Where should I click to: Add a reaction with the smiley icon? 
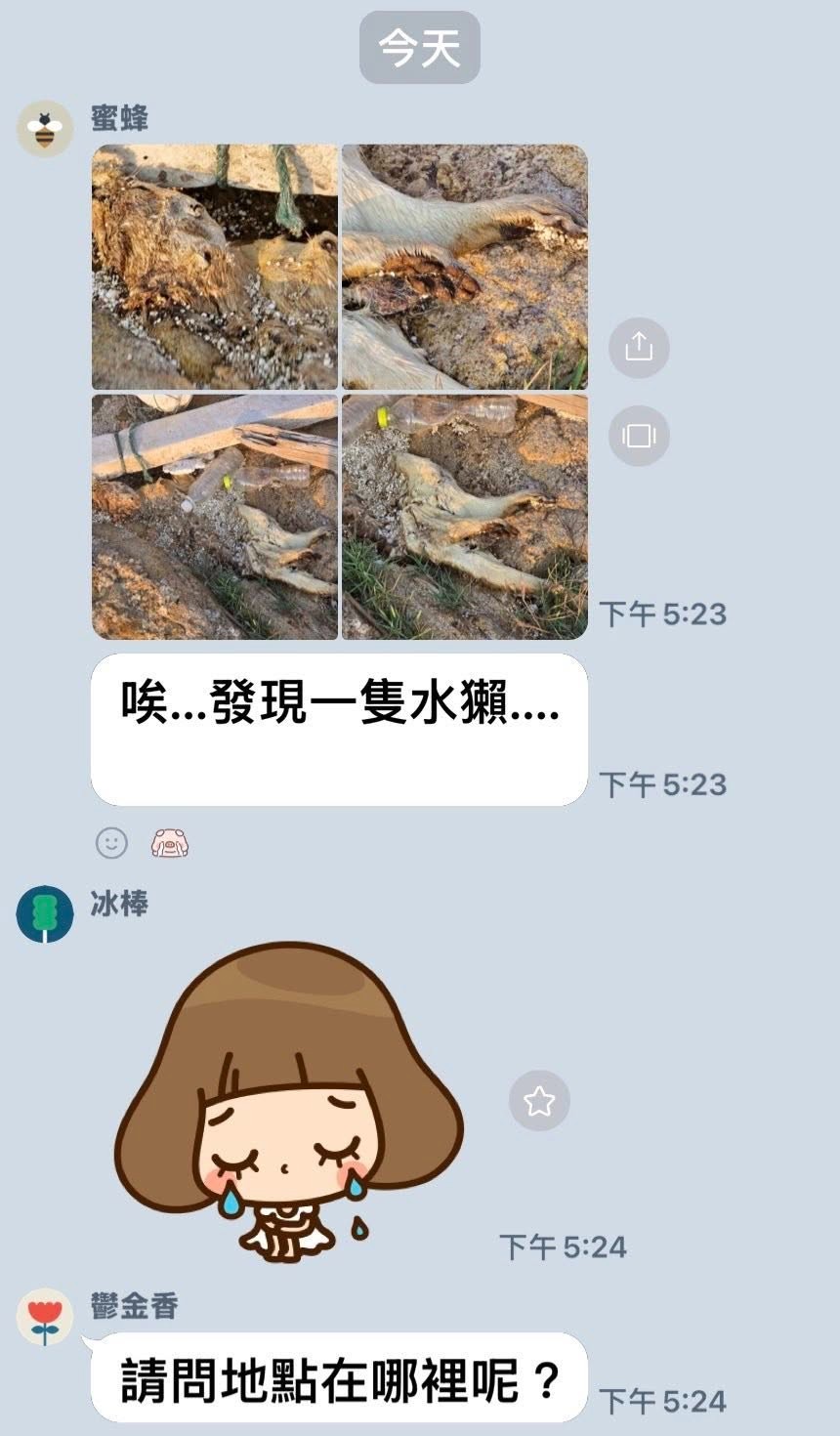pyautogui.click(x=111, y=842)
